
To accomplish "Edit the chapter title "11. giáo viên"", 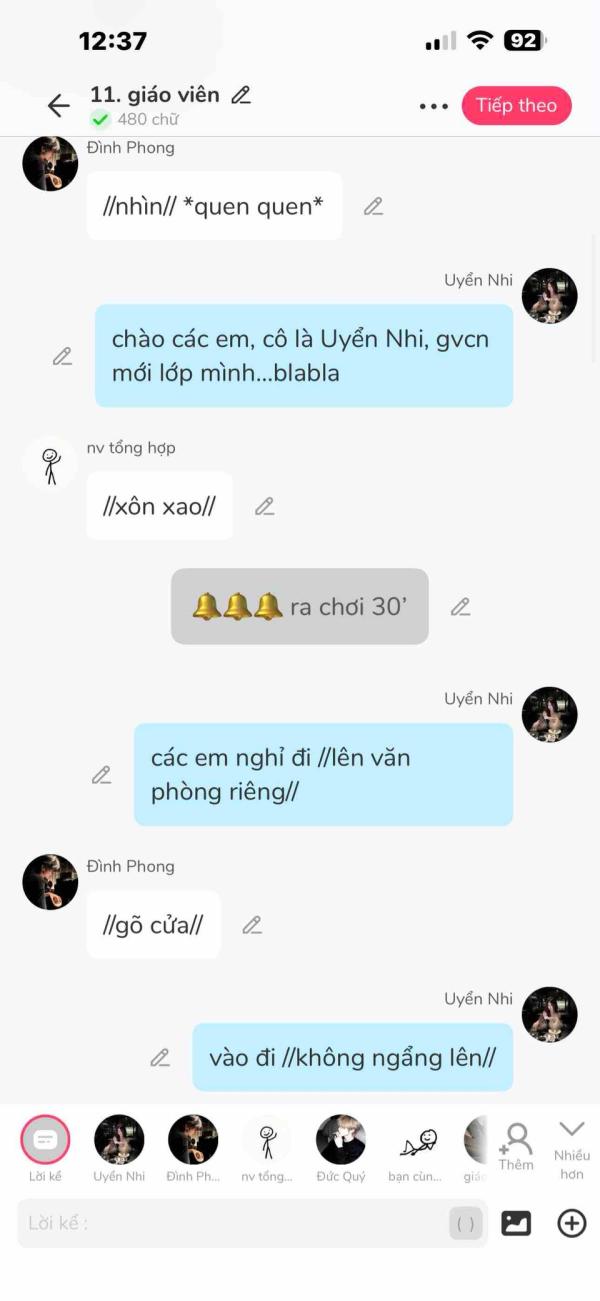I will [241, 95].
